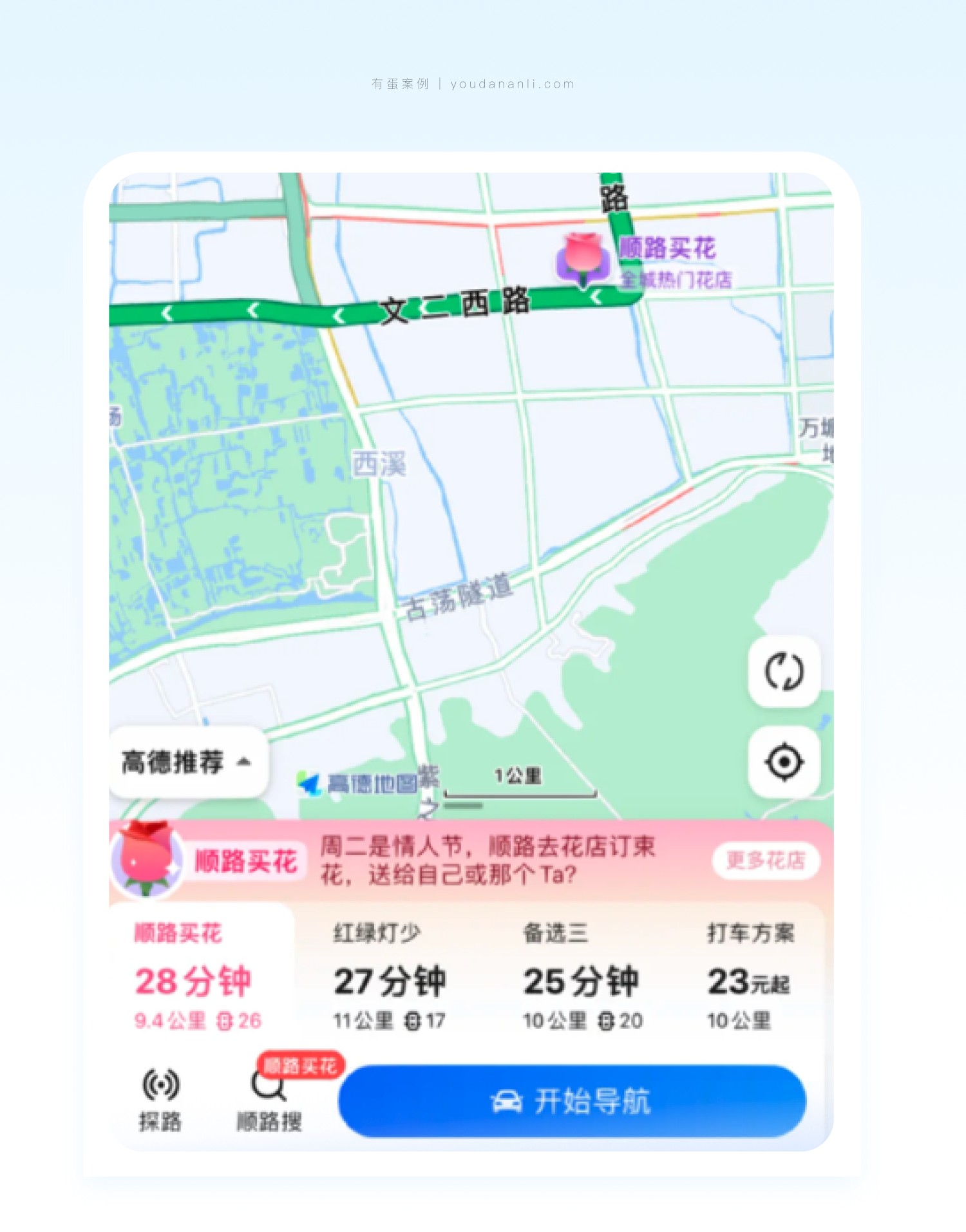Start navigation with the blue button
The image size is (966, 1232).
pyautogui.click(x=571, y=1101)
